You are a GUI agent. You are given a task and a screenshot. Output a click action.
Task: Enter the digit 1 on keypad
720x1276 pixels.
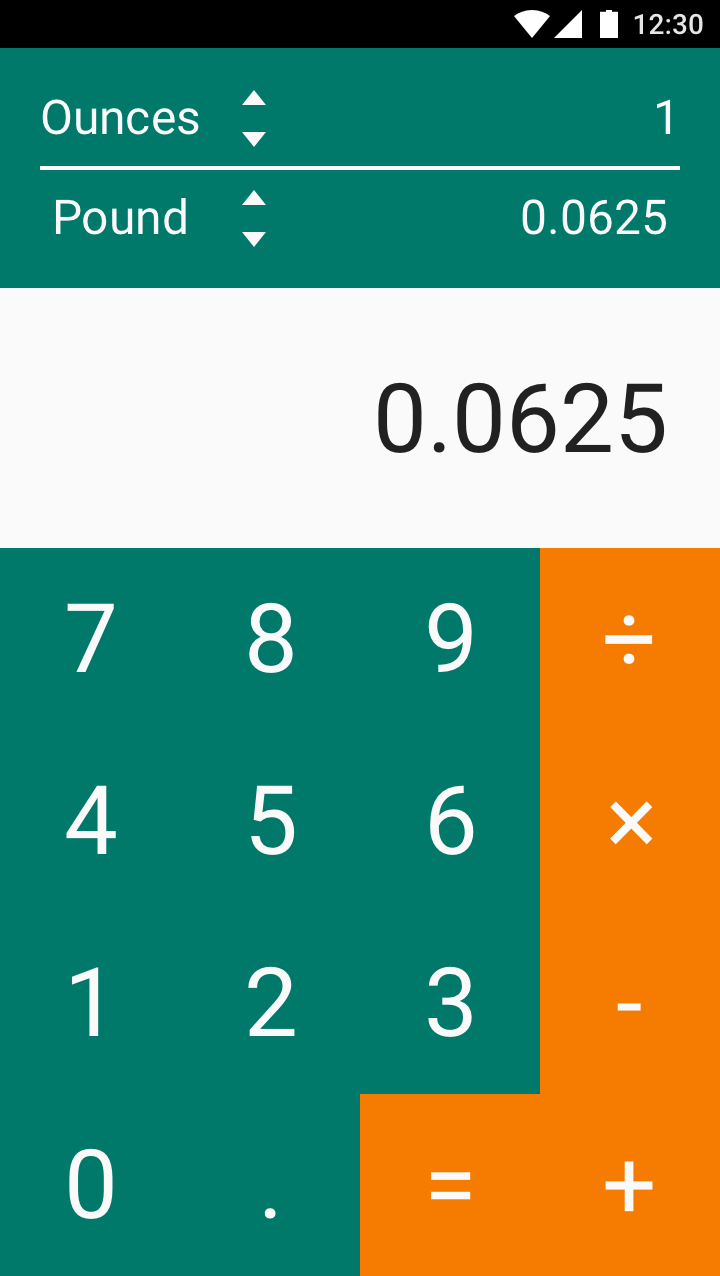pyautogui.click(x=90, y=1003)
